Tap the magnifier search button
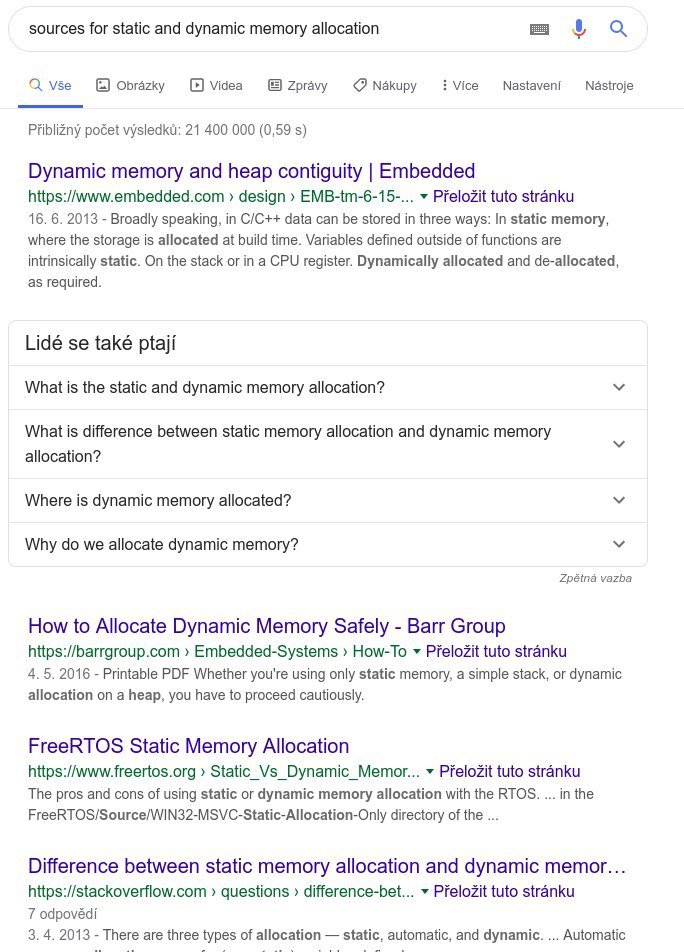The height and width of the screenshot is (952, 684). coord(618,29)
